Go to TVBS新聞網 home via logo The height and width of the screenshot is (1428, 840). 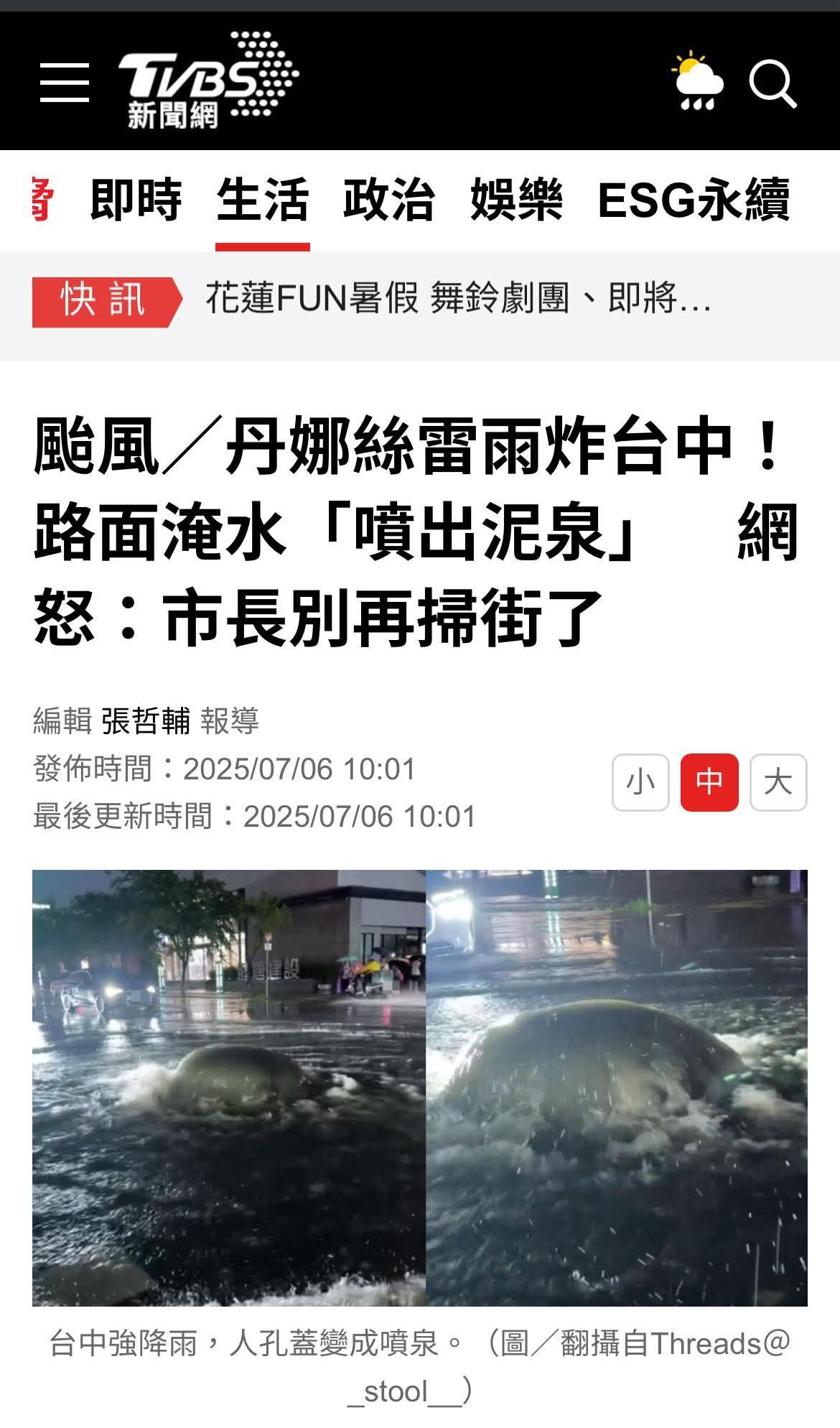click(x=209, y=80)
